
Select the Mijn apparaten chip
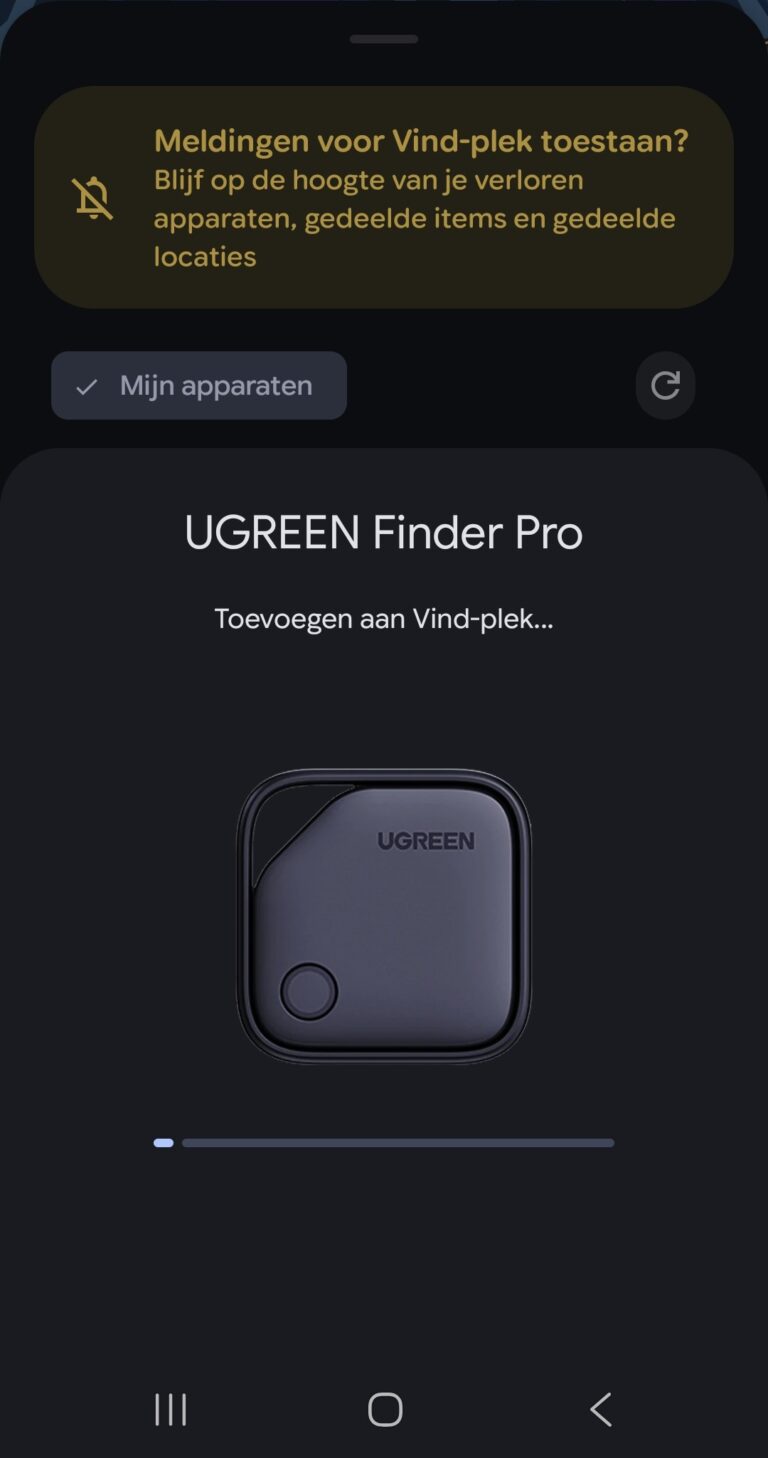199,386
